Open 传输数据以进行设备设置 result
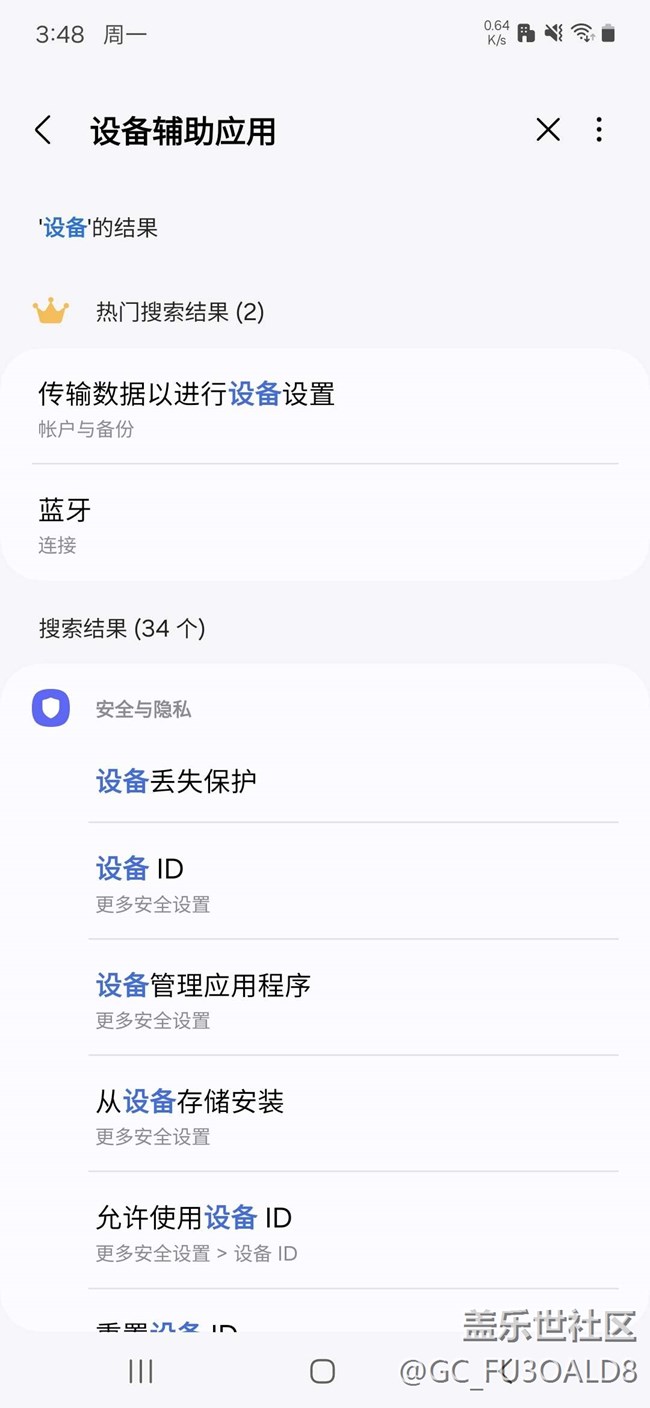The width and height of the screenshot is (650, 1408). coord(324,408)
